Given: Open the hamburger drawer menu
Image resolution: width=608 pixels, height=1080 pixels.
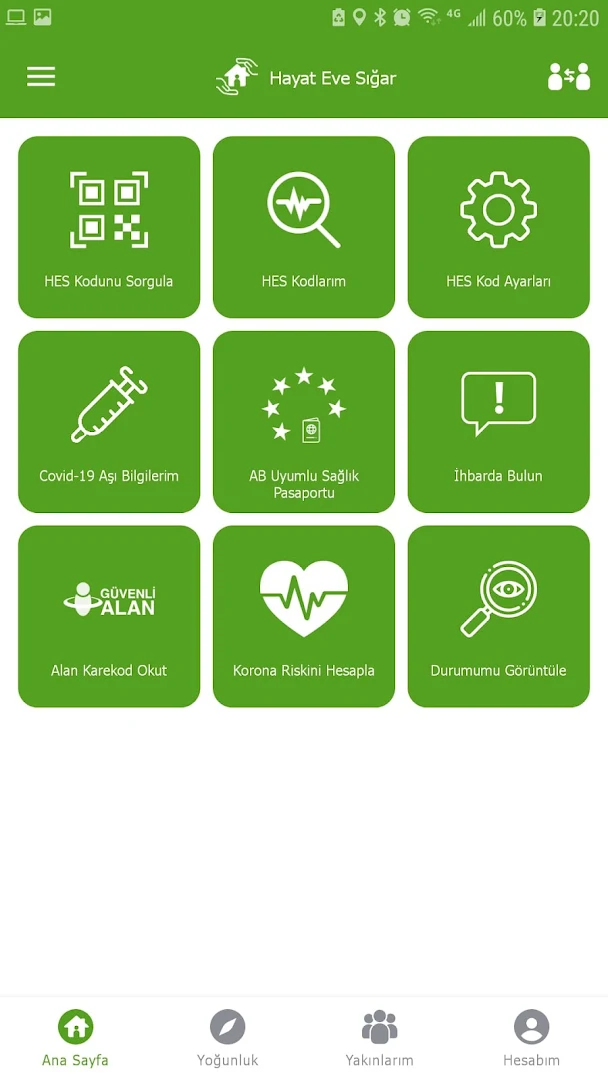Looking at the screenshot, I should [41, 77].
